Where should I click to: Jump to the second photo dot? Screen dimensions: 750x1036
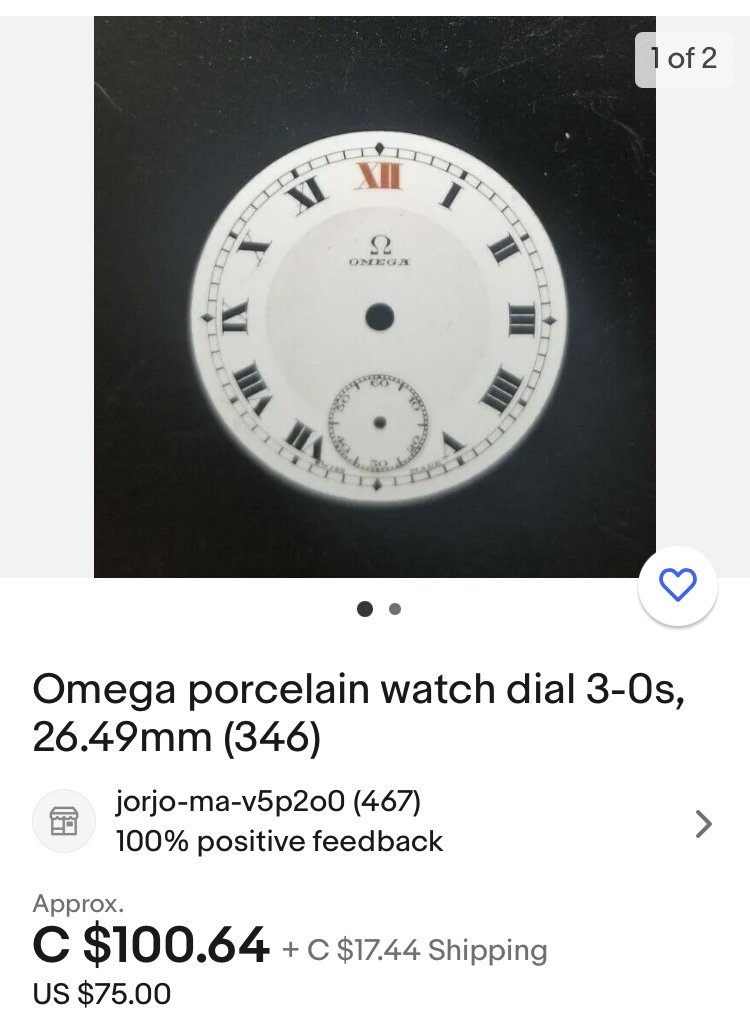pos(395,608)
